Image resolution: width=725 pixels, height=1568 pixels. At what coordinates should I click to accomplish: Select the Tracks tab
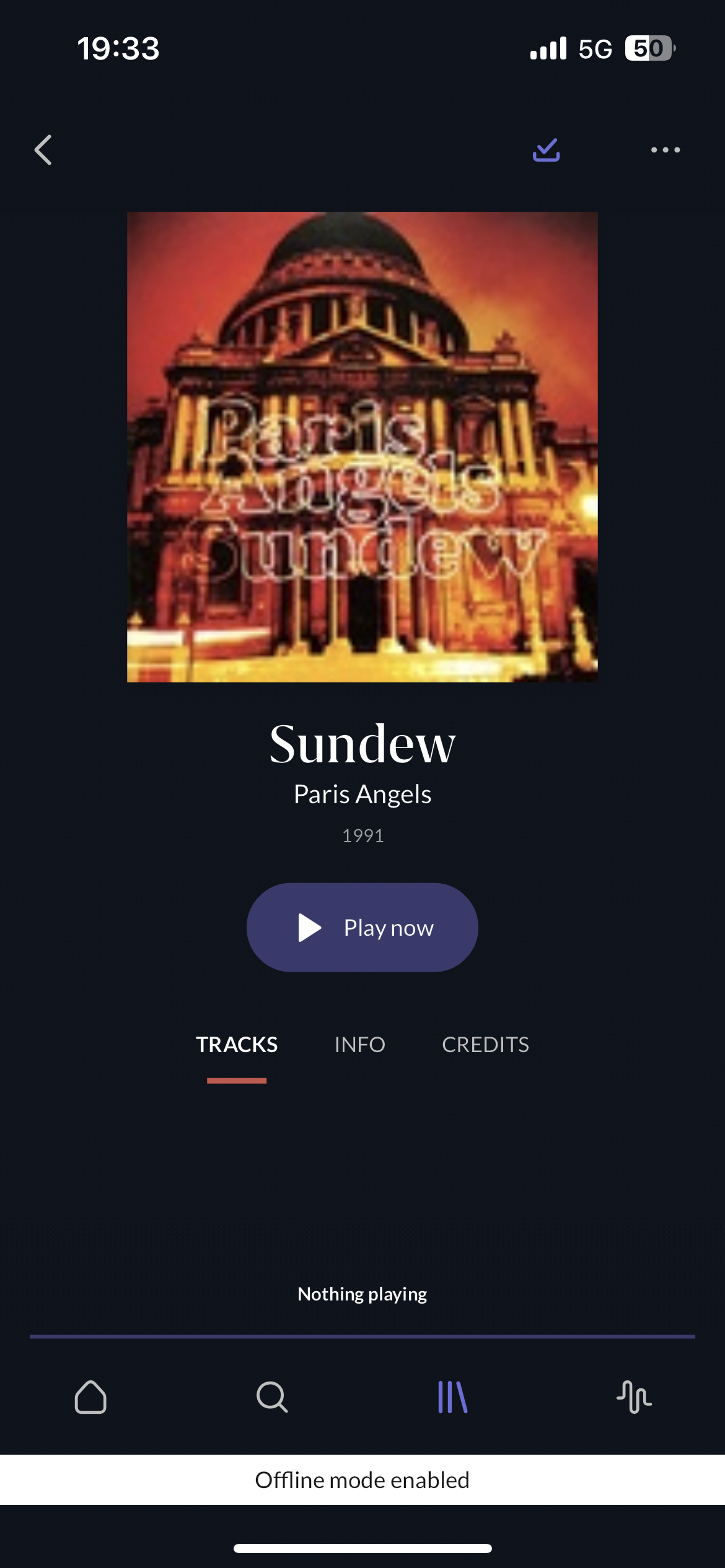point(237,1045)
